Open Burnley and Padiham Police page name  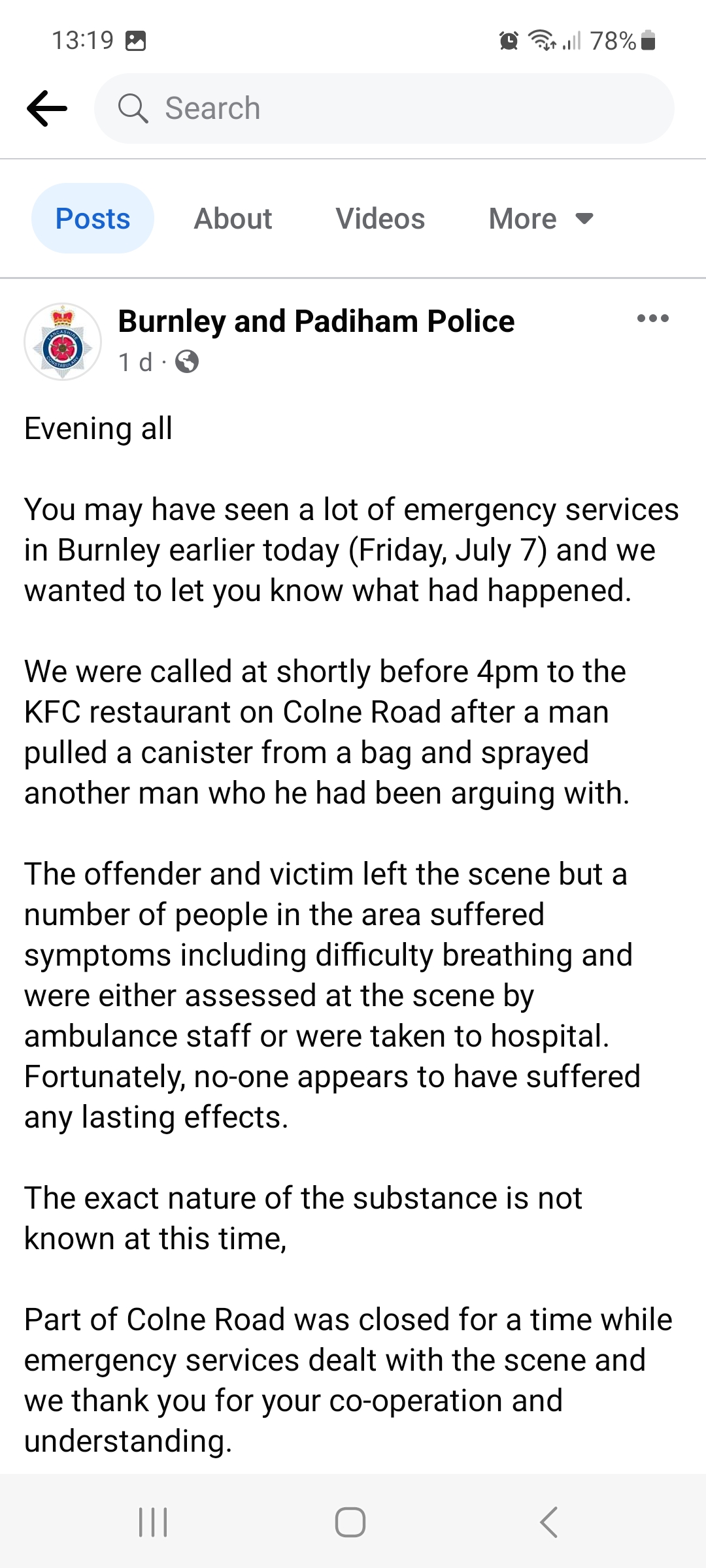click(316, 321)
